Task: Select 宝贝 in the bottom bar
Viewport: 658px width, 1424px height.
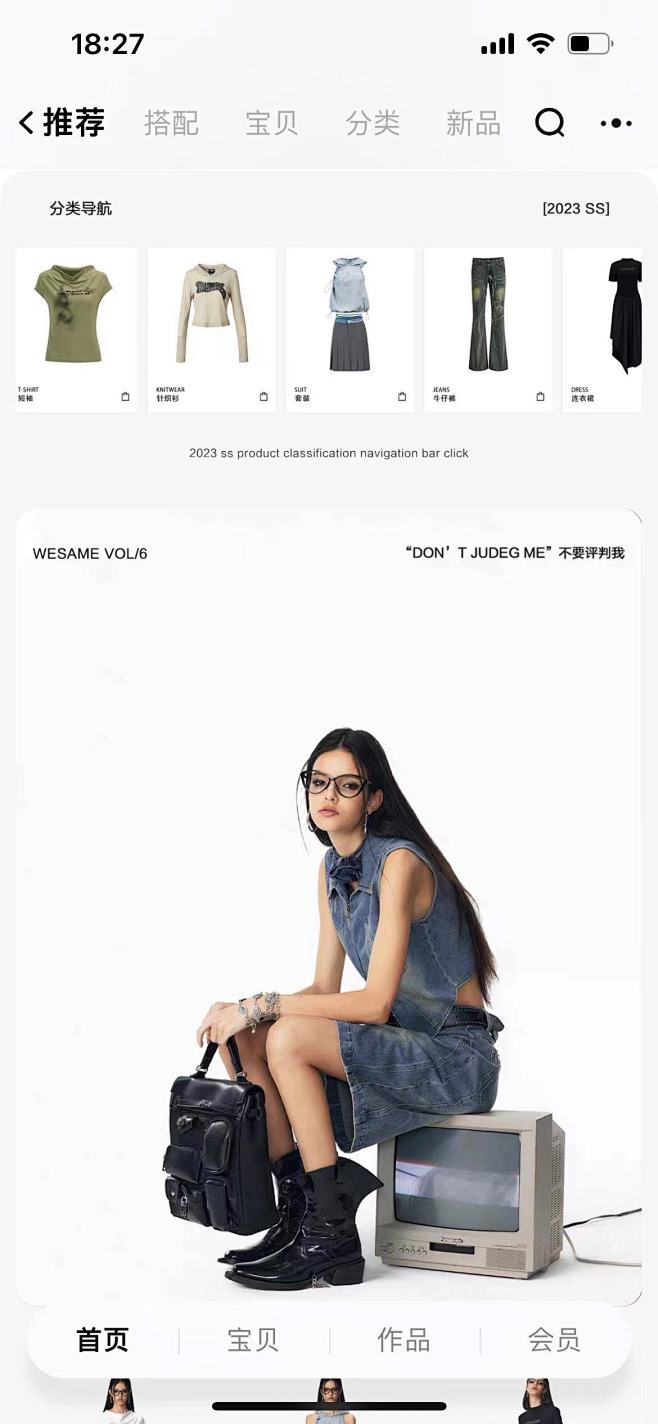Action: coord(253,1340)
